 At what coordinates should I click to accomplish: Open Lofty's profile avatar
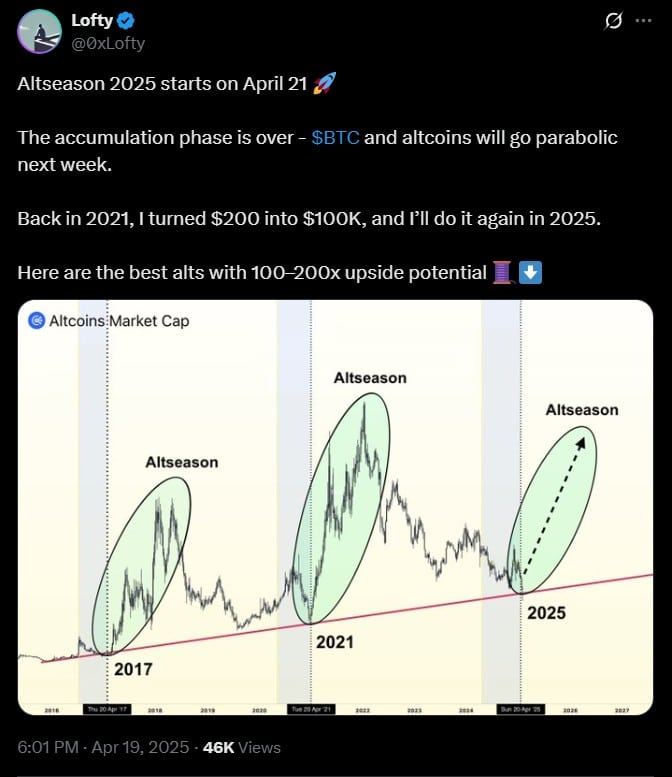click(x=38, y=32)
